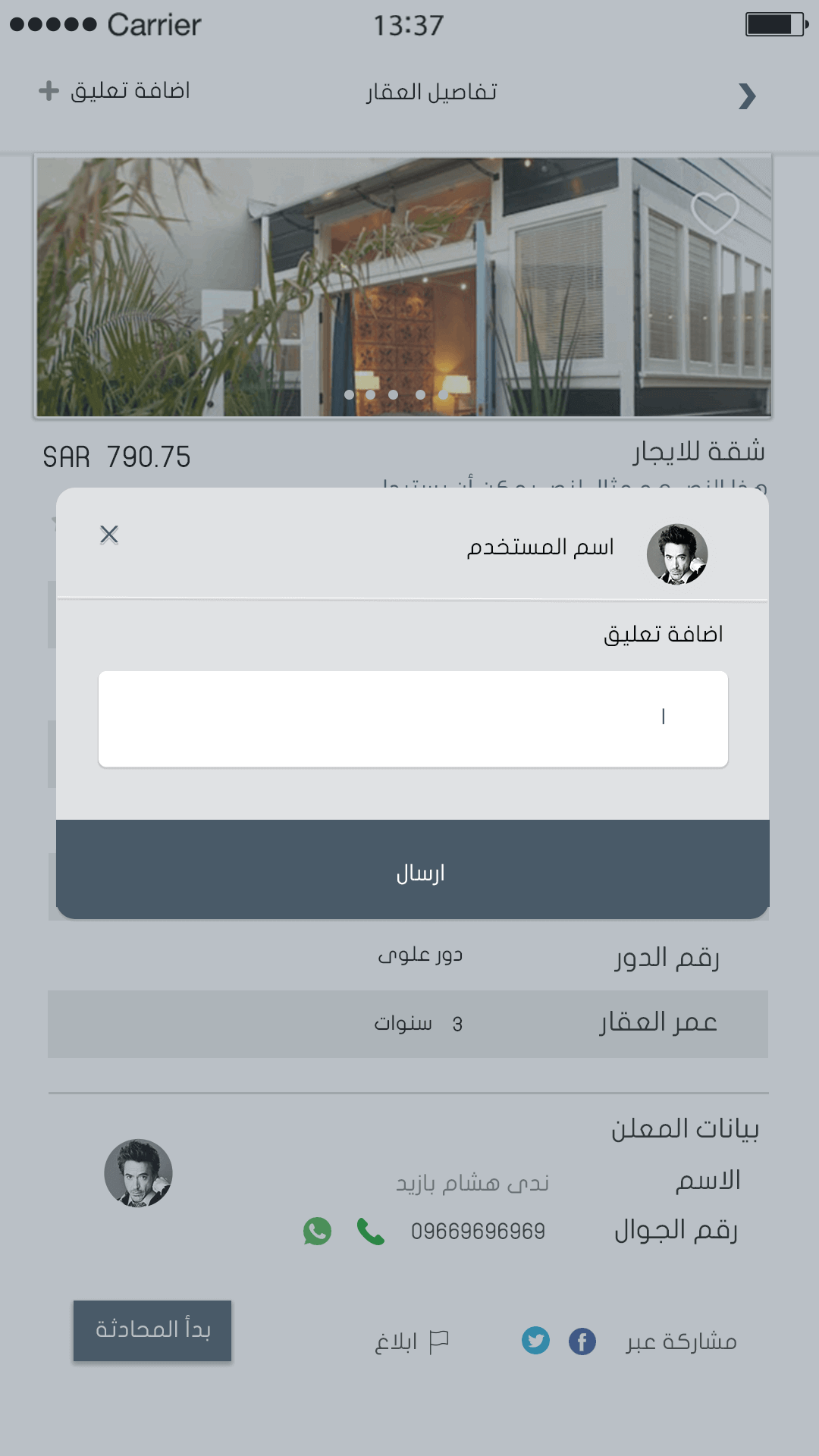Viewport: 819px width, 1456px height.
Task: Report the listing with ابلاغ
Action: pyautogui.click(x=412, y=1341)
